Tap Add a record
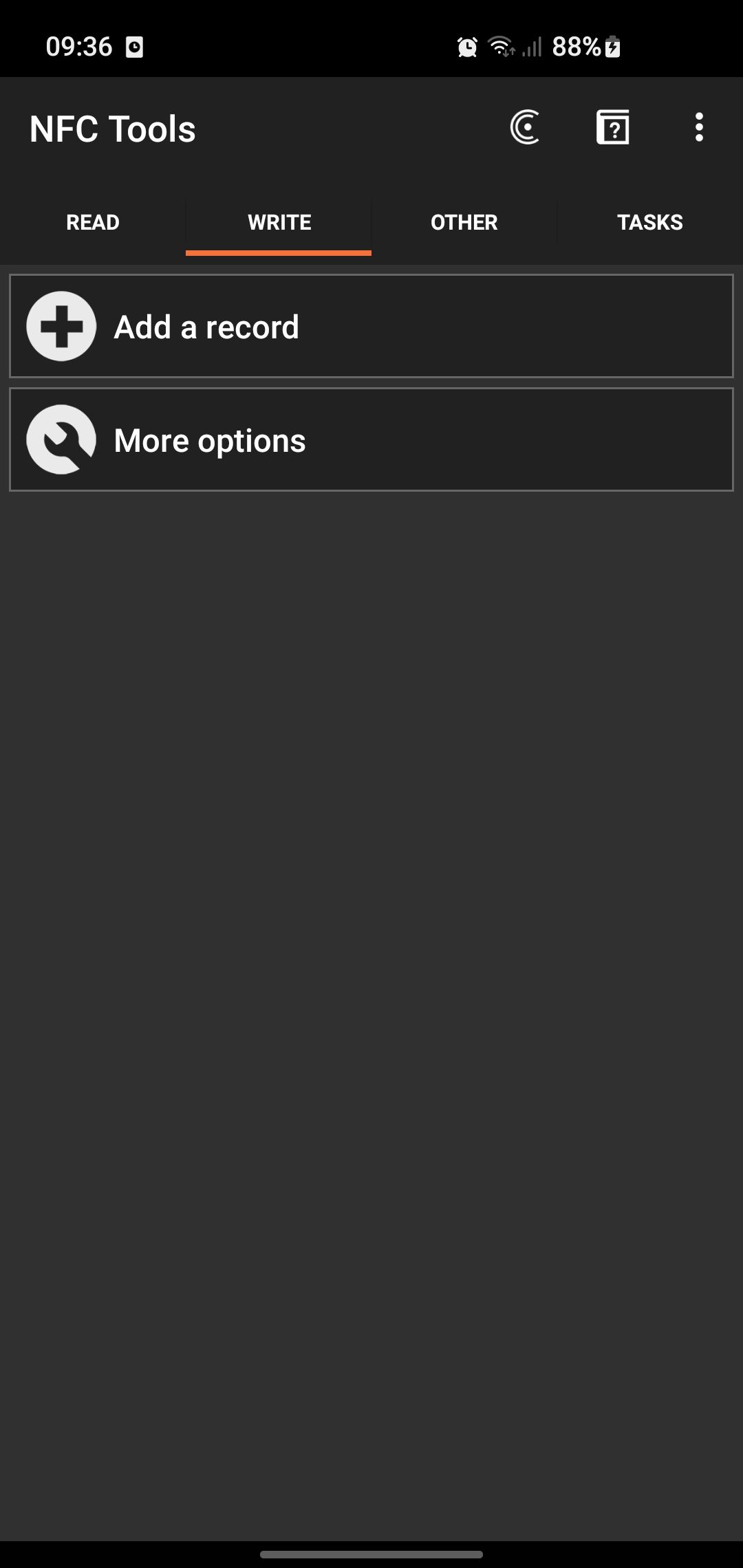Image resolution: width=743 pixels, height=1568 pixels. tap(371, 327)
